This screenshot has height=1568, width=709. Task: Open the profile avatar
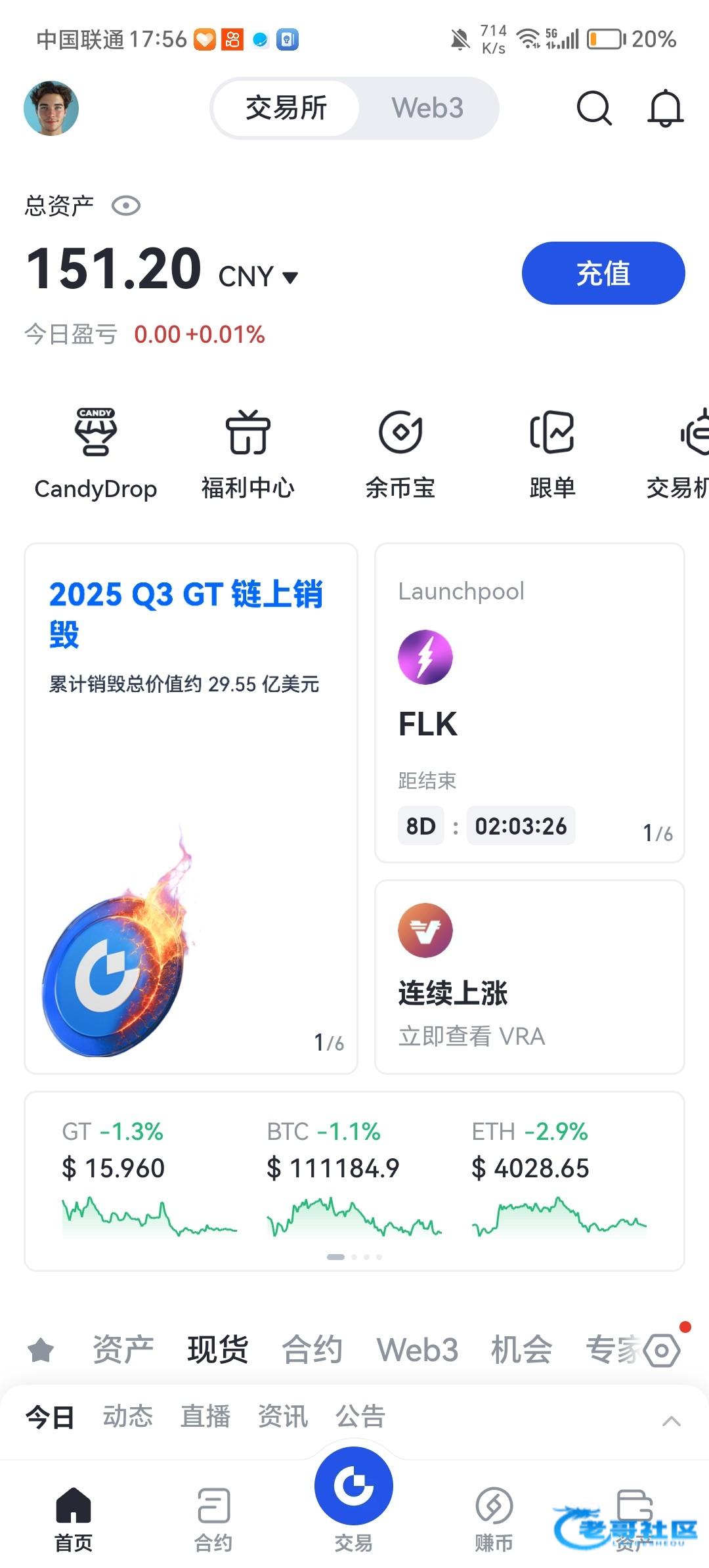(51, 108)
